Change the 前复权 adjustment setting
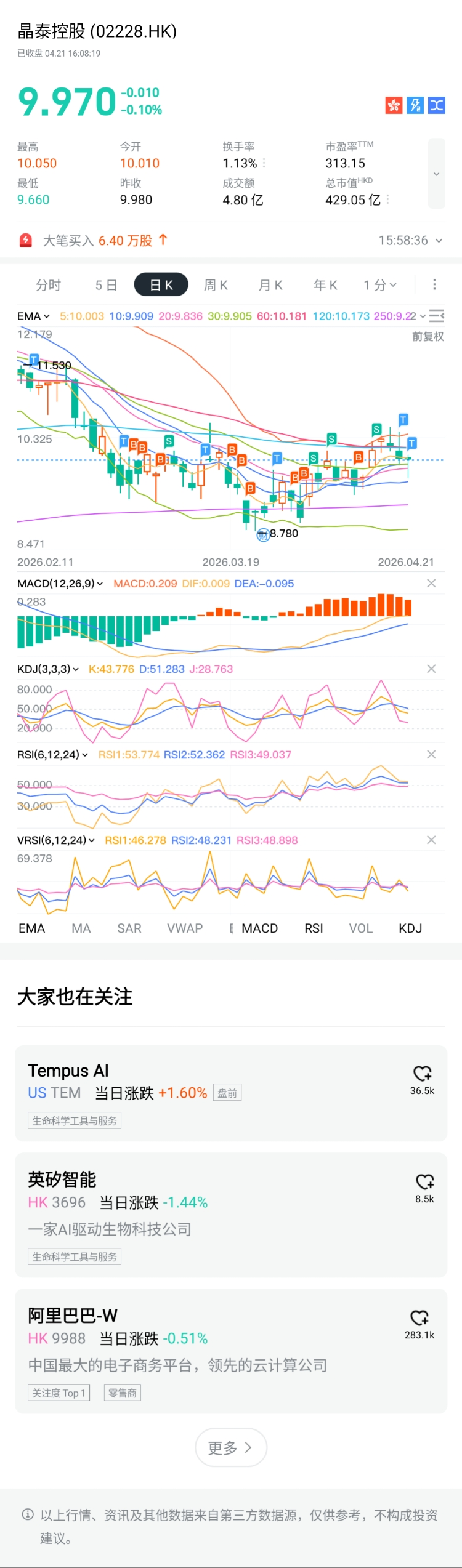The width and height of the screenshot is (462, 1568). (428, 337)
